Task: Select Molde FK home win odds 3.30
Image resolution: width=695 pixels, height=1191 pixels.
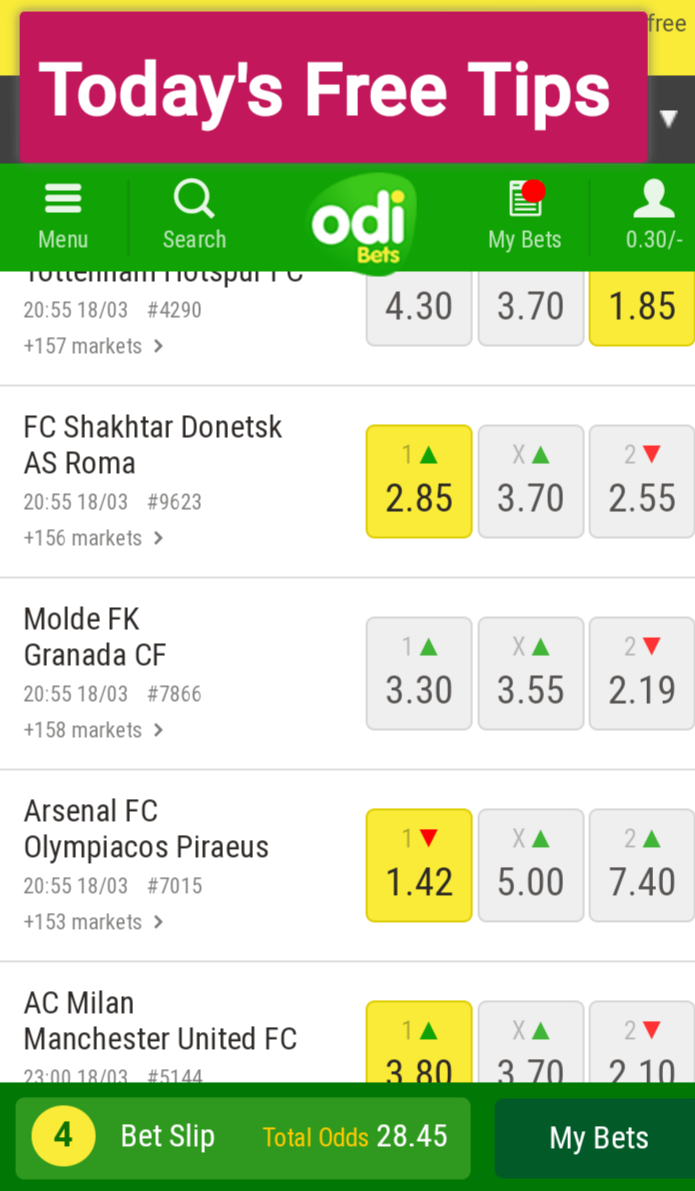Action: [419, 674]
